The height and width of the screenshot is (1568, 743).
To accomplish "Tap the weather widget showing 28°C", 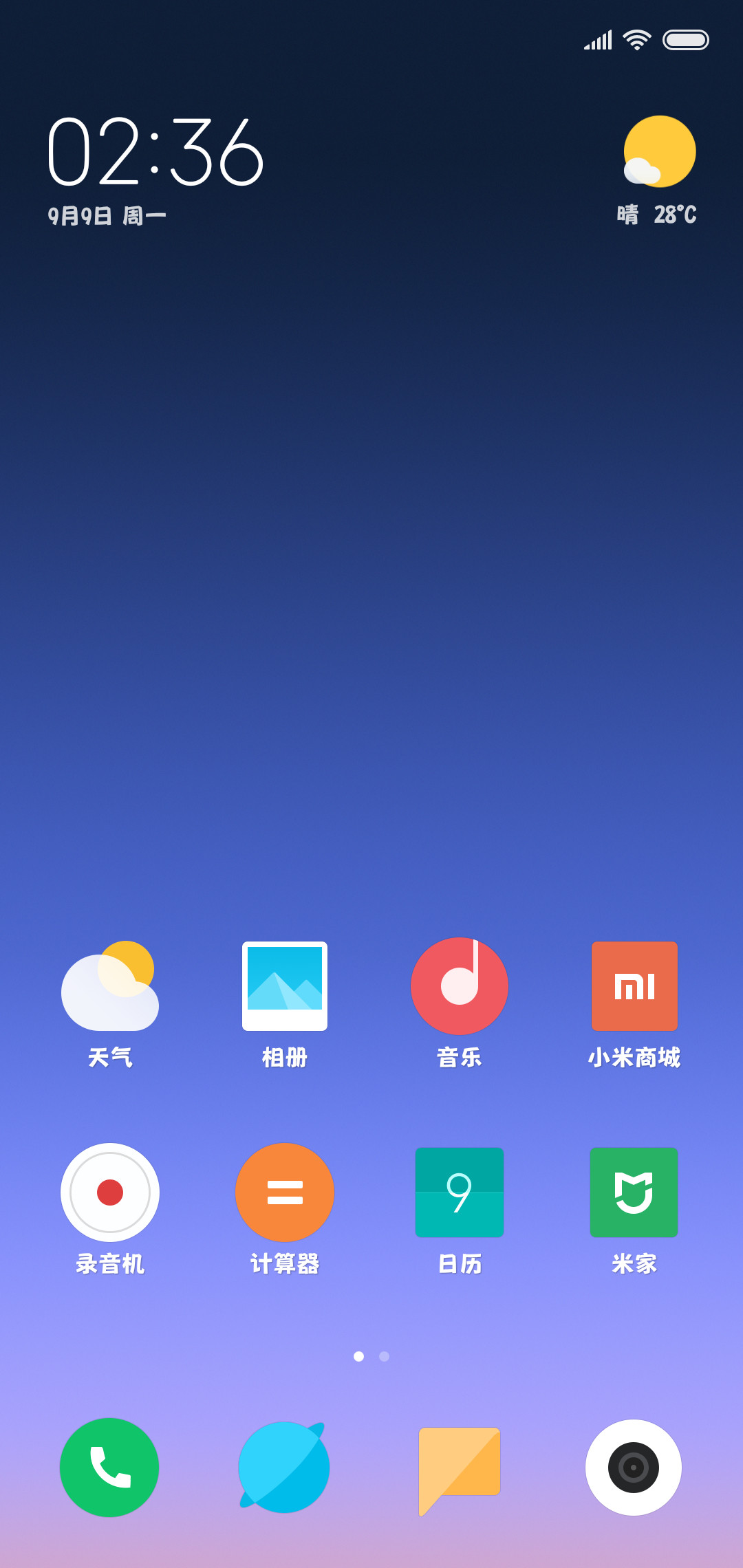I will pyautogui.click(x=658, y=171).
